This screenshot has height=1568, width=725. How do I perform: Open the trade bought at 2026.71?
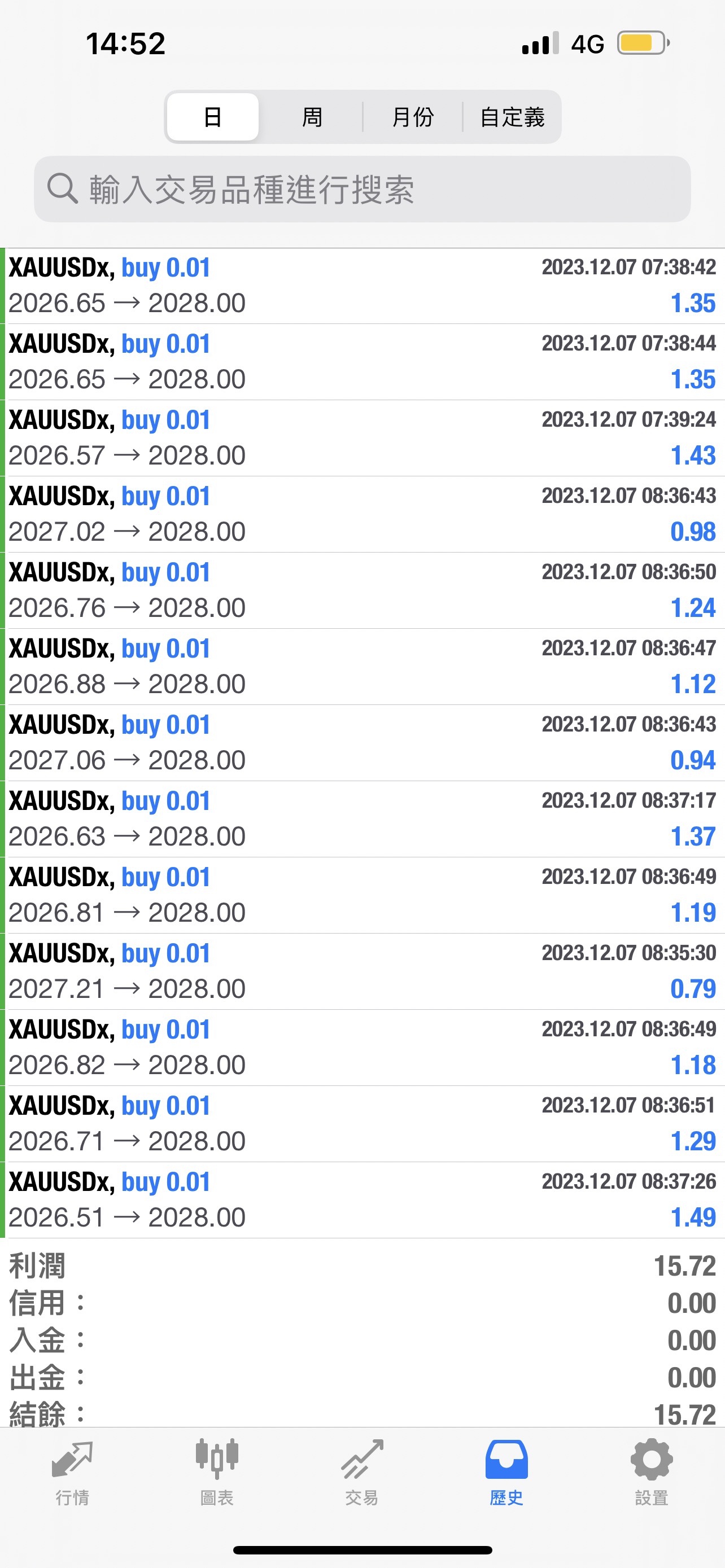(362, 1124)
